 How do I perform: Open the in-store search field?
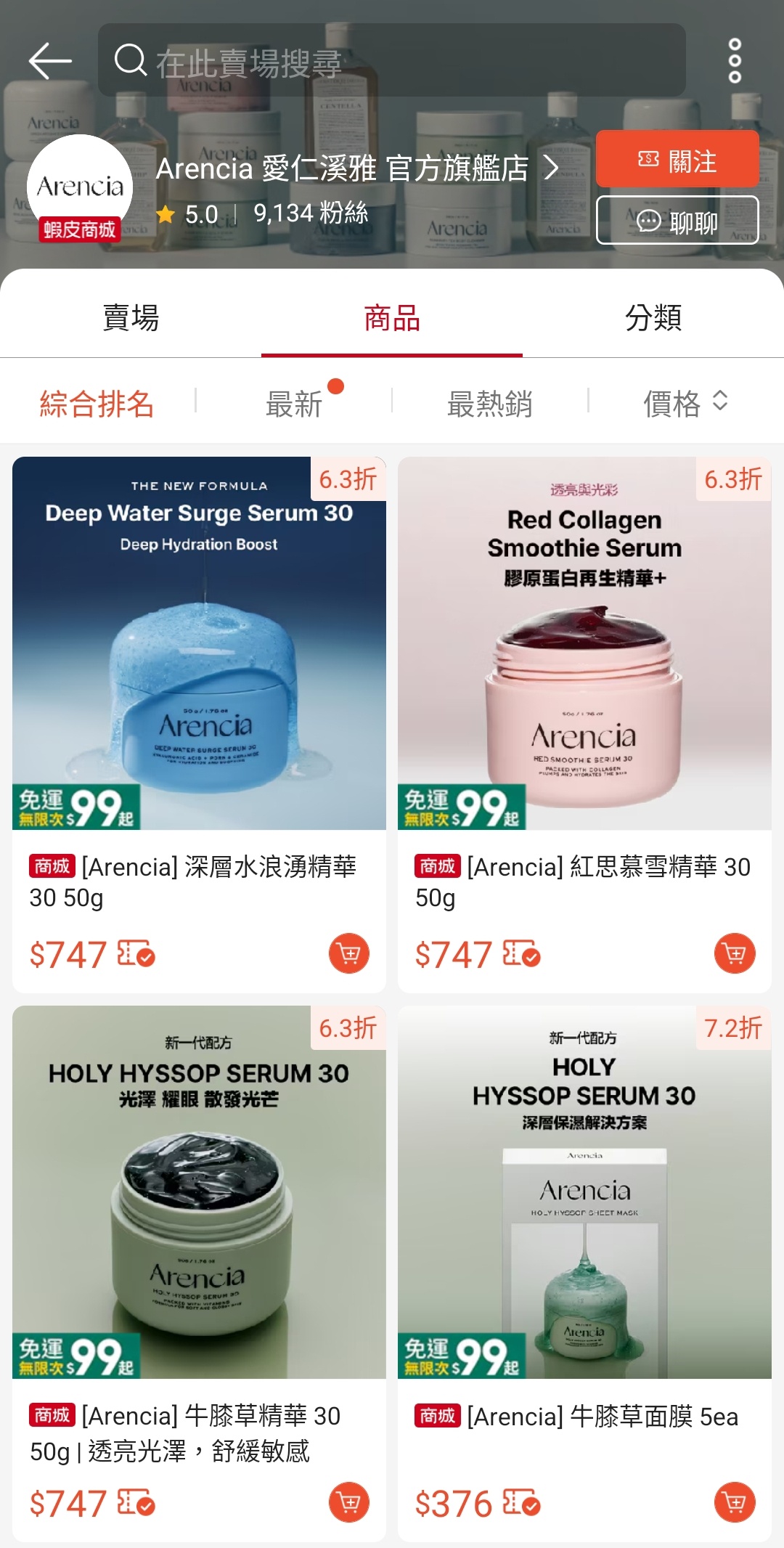click(x=392, y=61)
